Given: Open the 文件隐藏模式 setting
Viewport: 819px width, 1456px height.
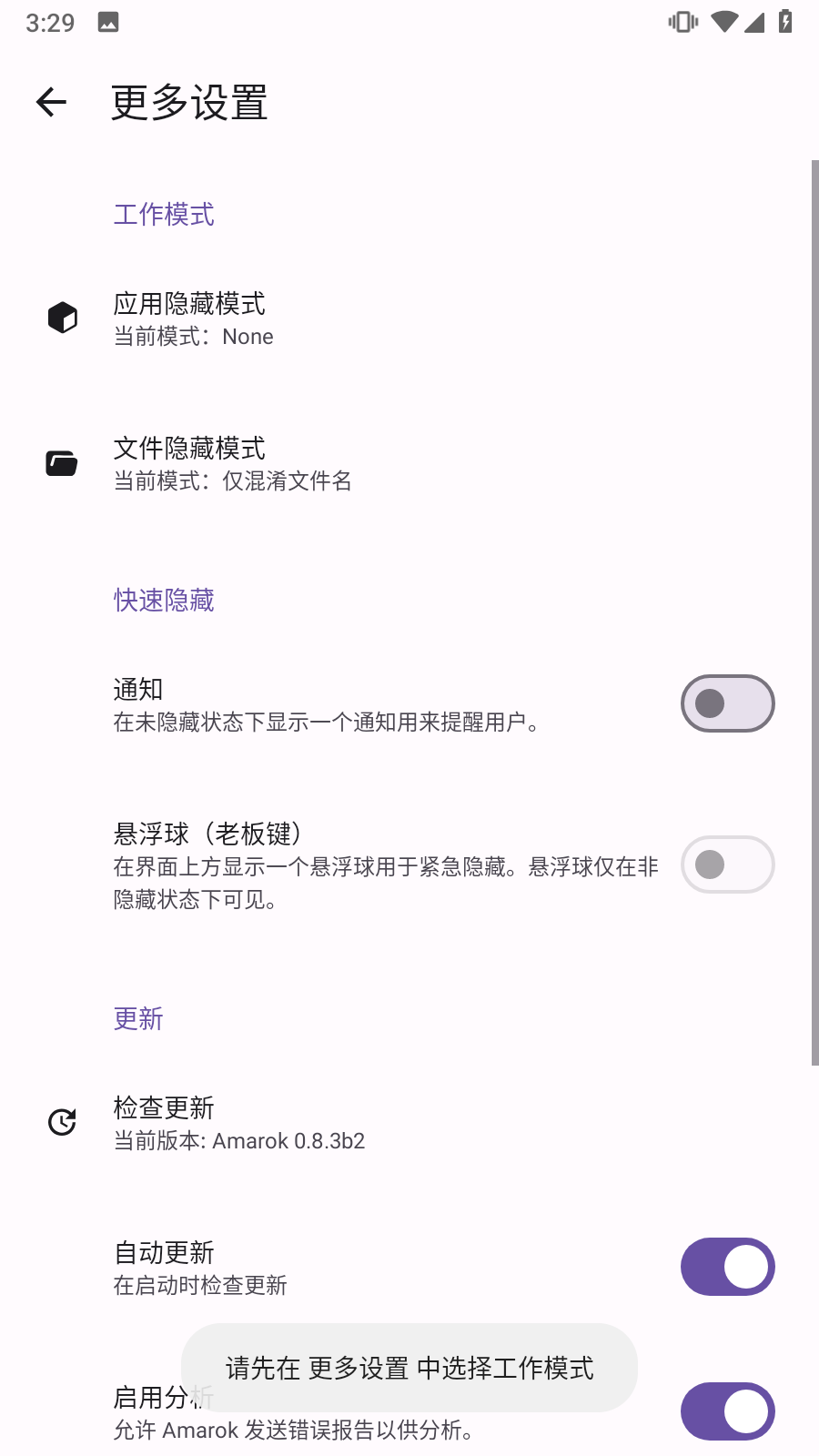Looking at the screenshot, I should pyautogui.click(x=273, y=463).
